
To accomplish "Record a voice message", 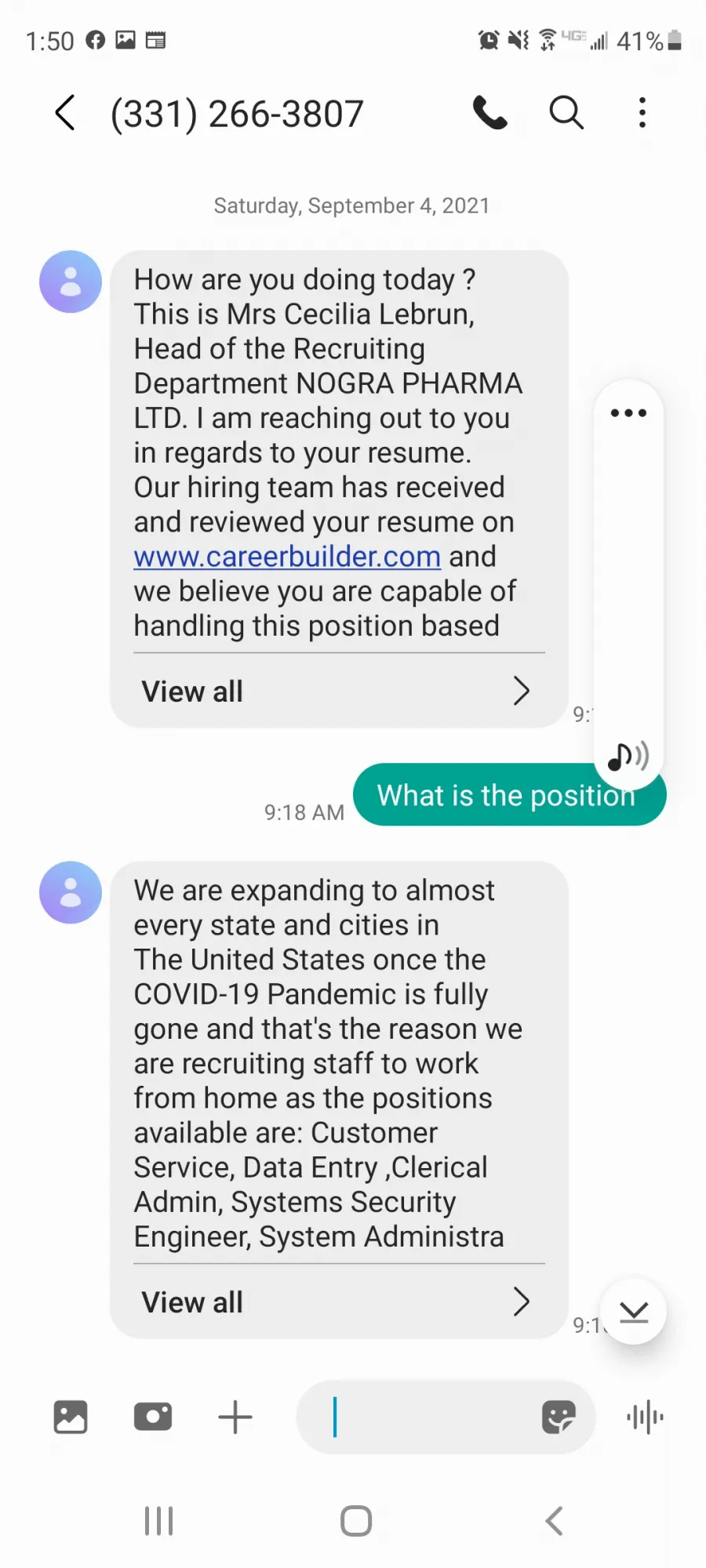I will pos(645,1417).
